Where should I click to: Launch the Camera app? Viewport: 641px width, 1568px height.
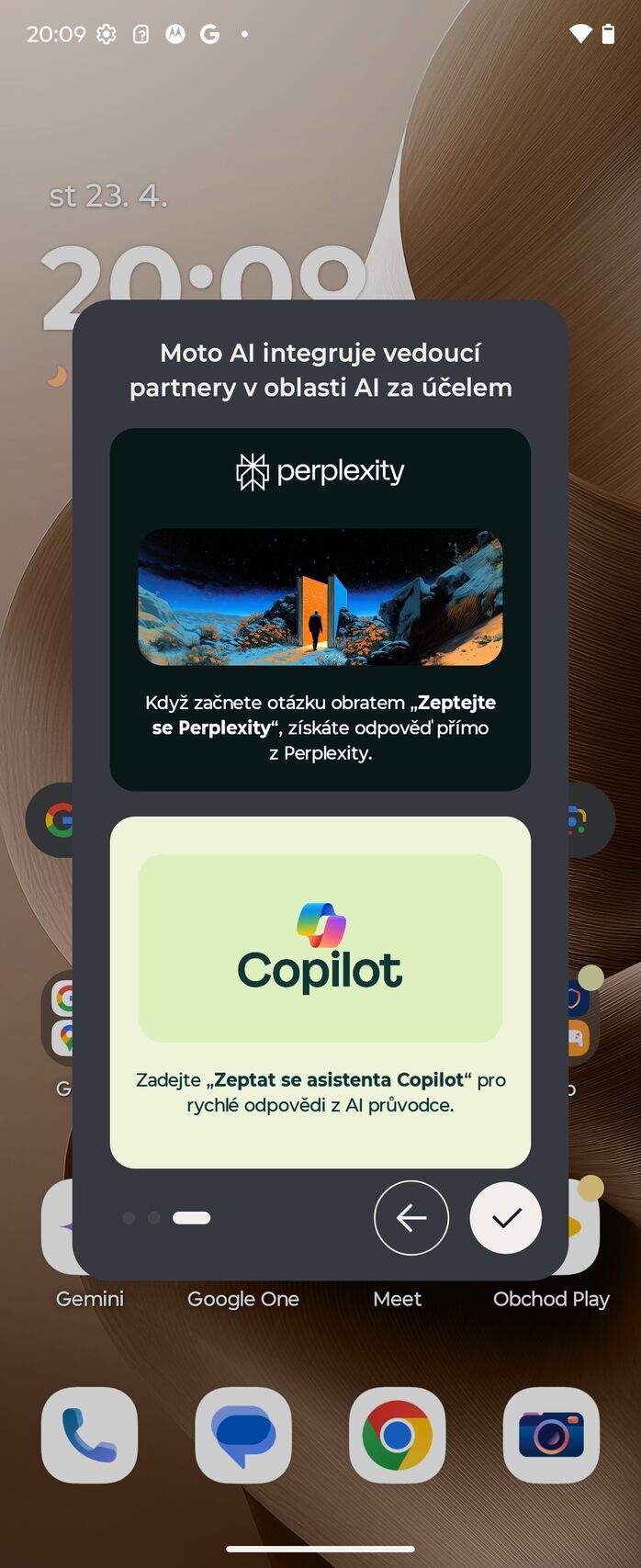[x=551, y=1435]
